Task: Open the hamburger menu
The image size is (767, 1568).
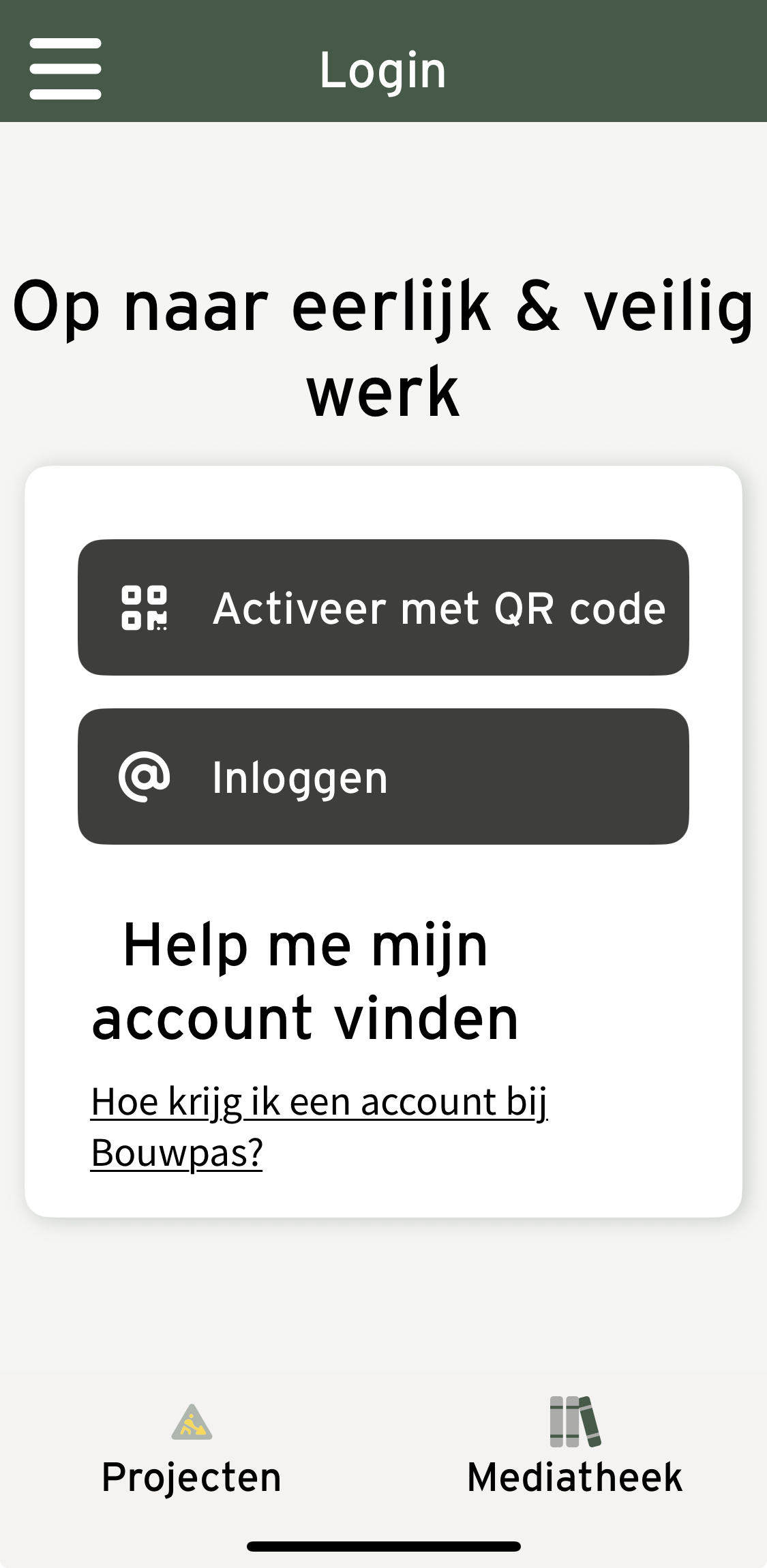Action: (65, 69)
